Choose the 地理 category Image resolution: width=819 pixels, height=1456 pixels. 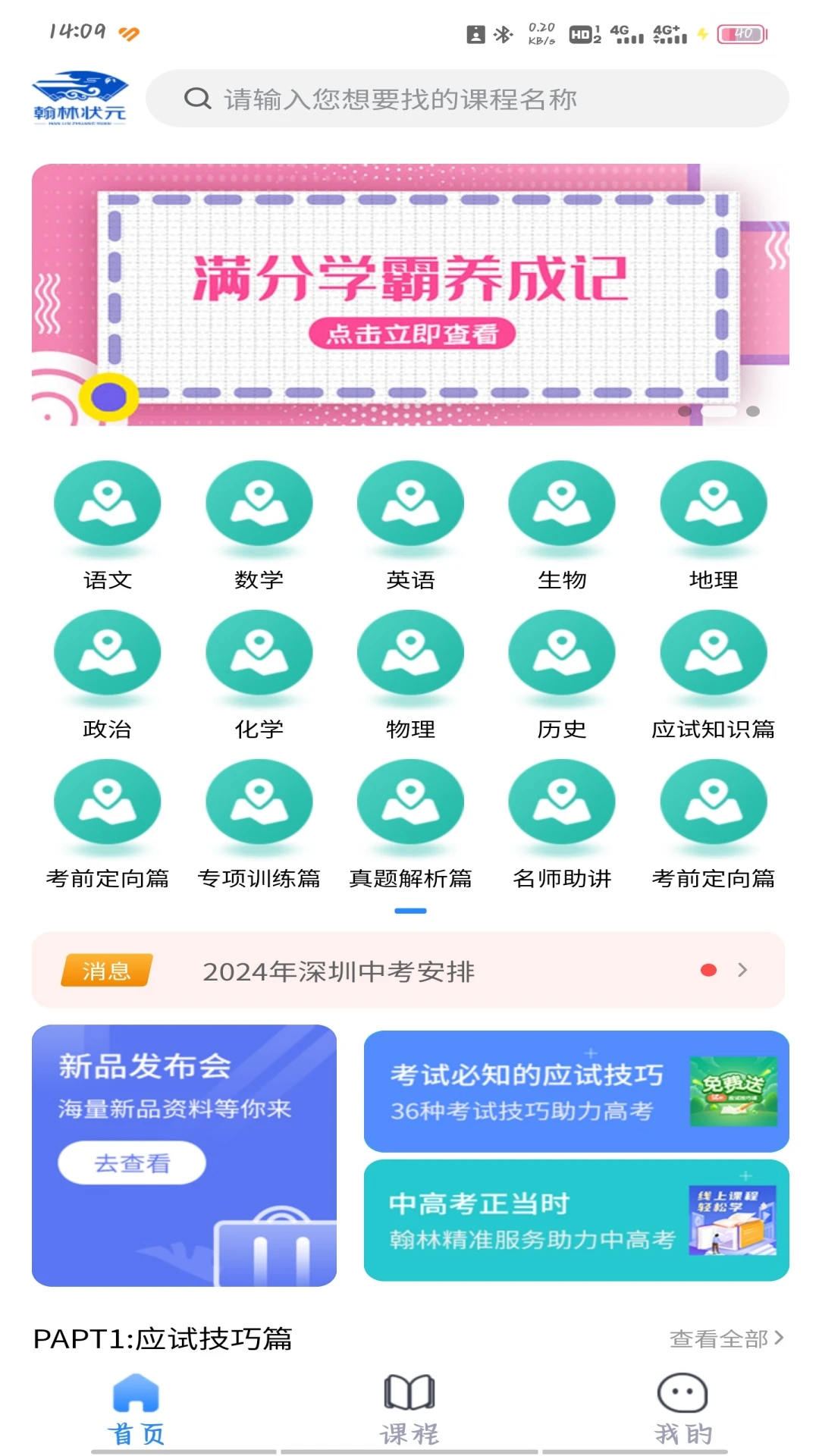pos(714,525)
